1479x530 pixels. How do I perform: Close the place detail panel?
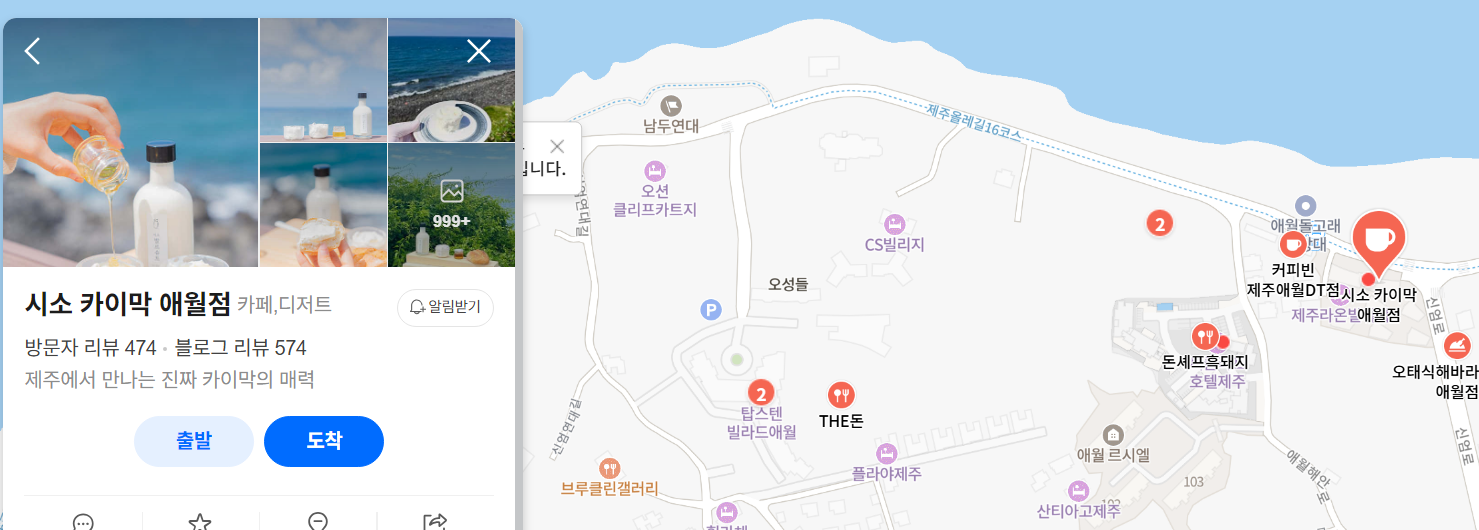coord(479,51)
